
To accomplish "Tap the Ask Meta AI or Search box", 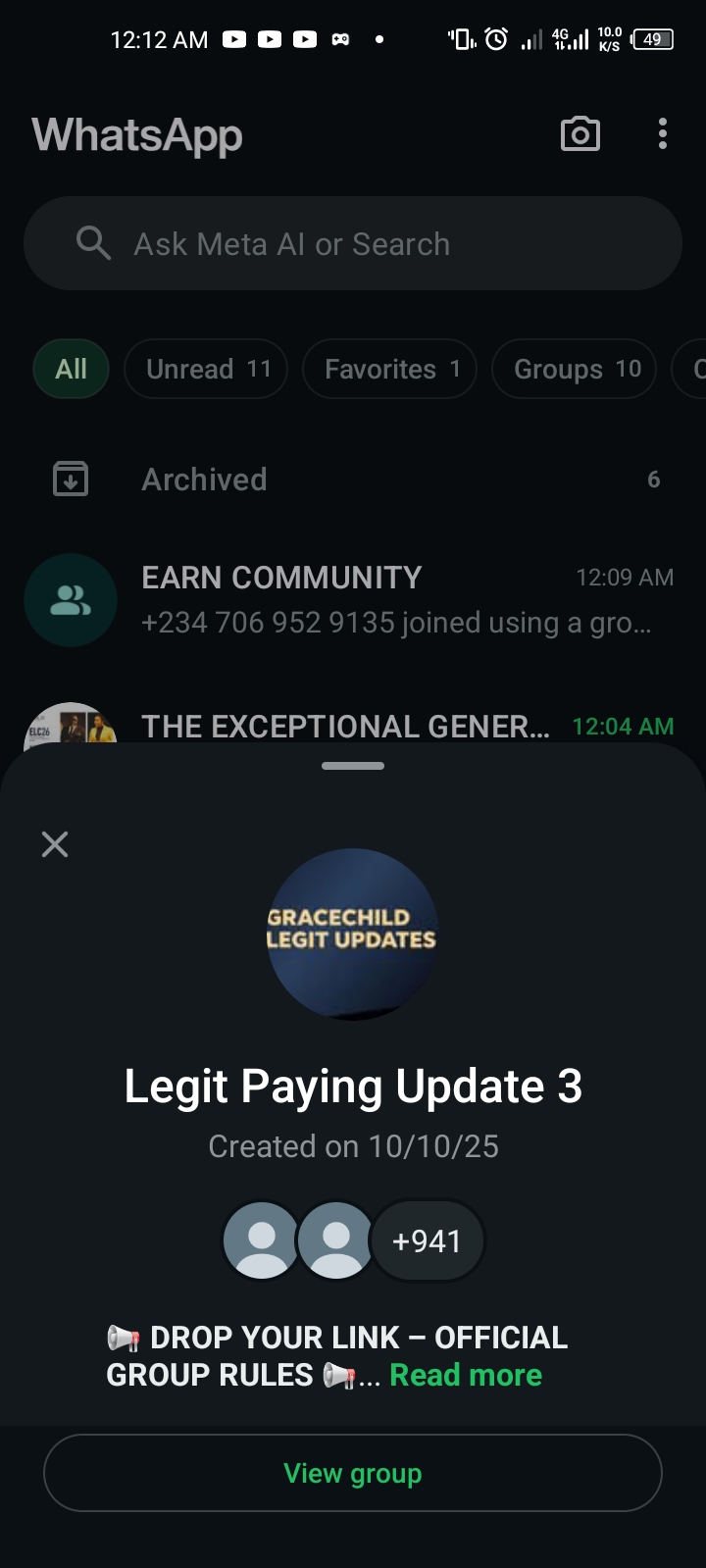I will pos(353,243).
